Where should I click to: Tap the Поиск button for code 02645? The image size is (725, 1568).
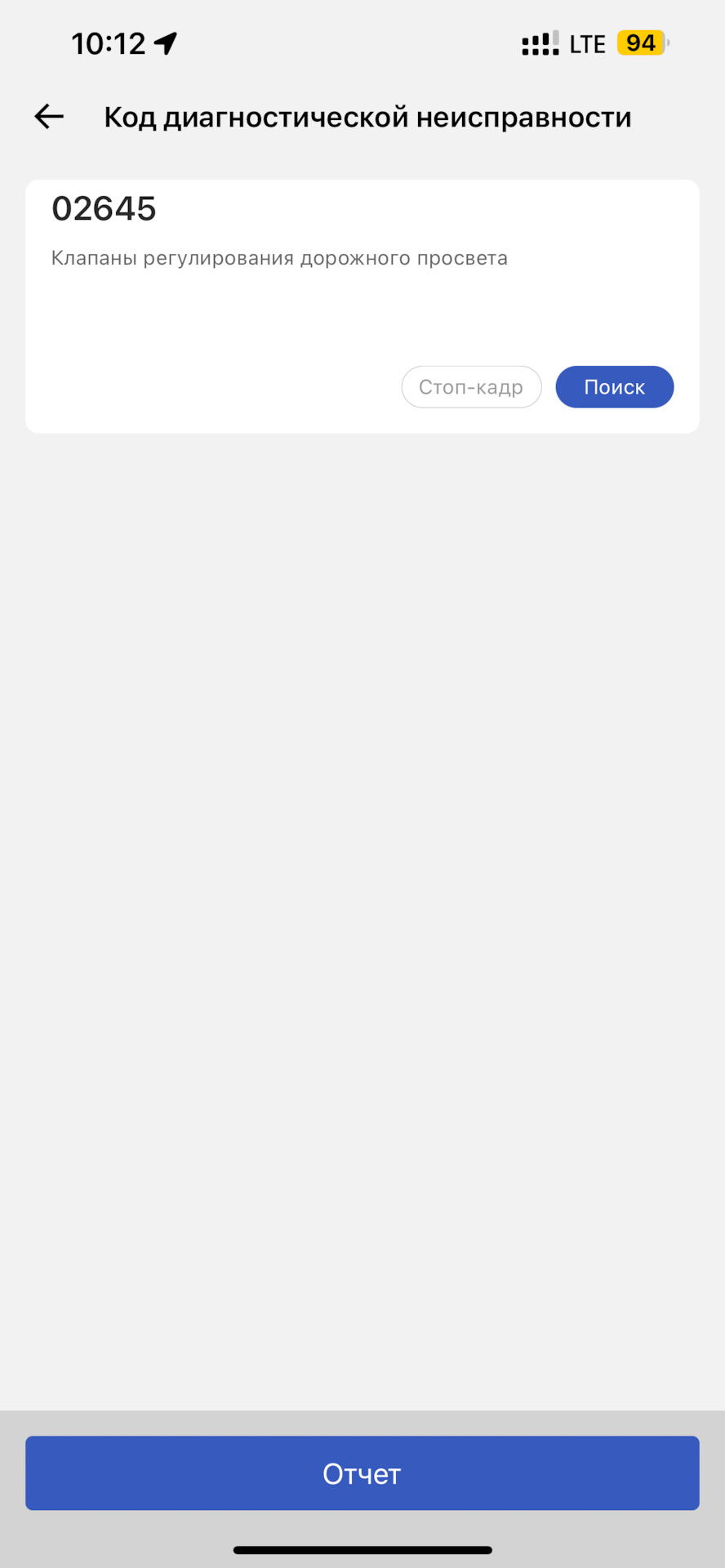click(x=615, y=387)
